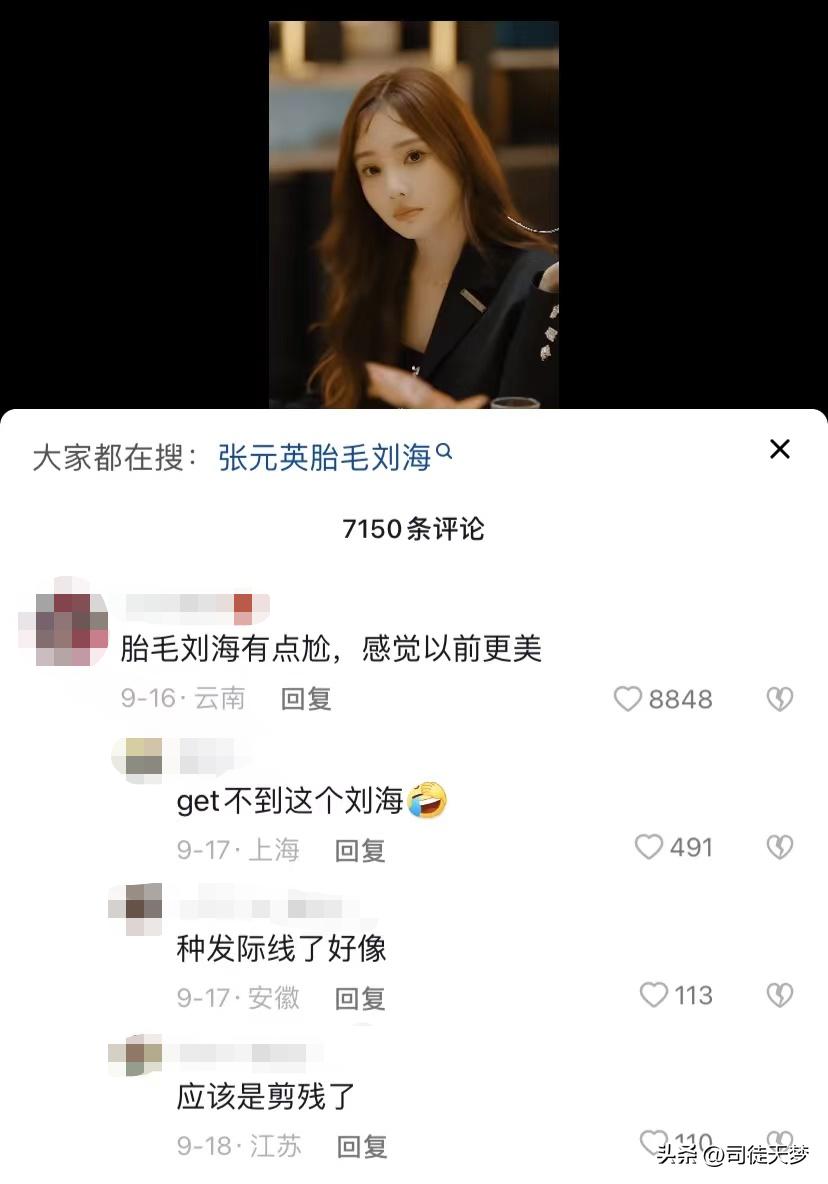The width and height of the screenshot is (828, 1184).
Task: Like the comment 种发际线了好像
Action: point(653,995)
